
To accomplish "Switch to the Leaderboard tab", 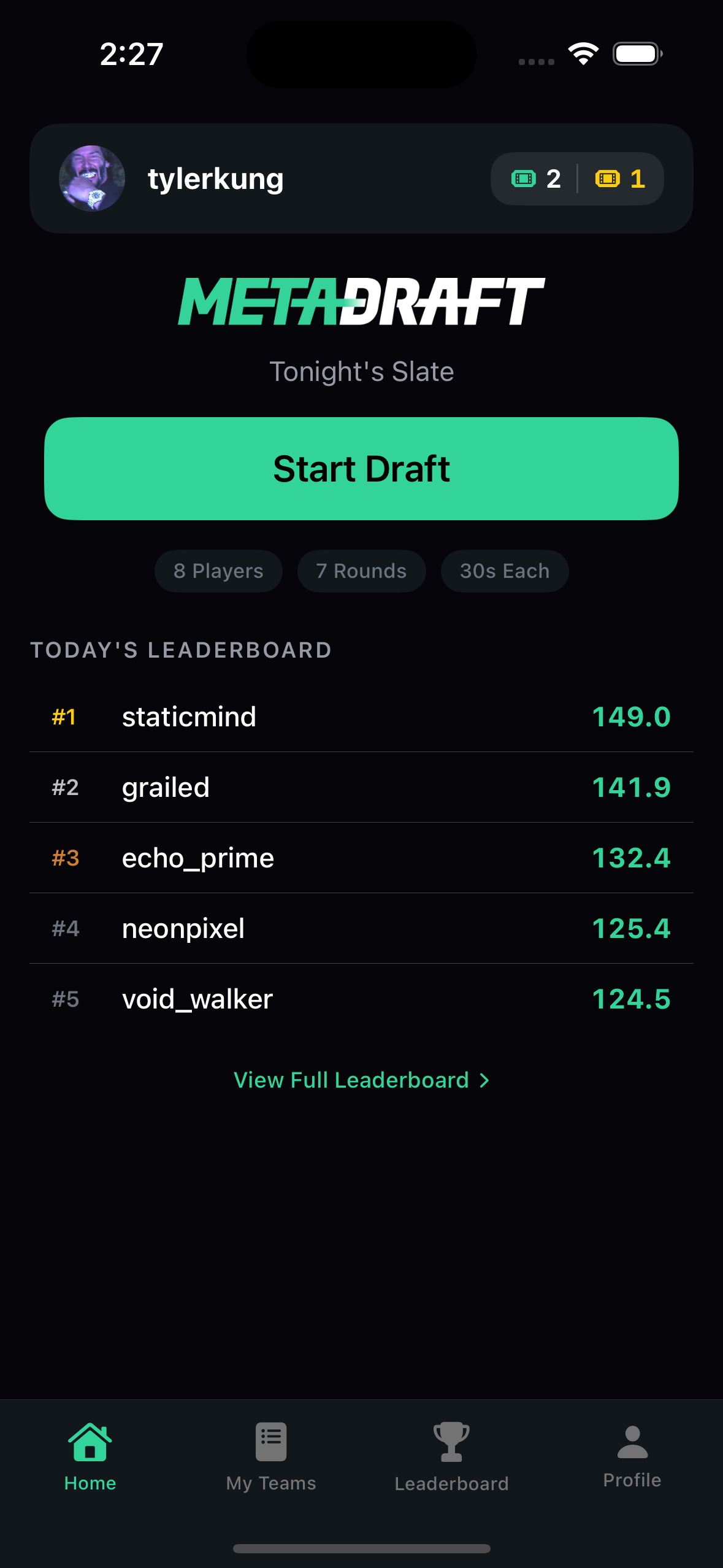I will coord(451,1457).
